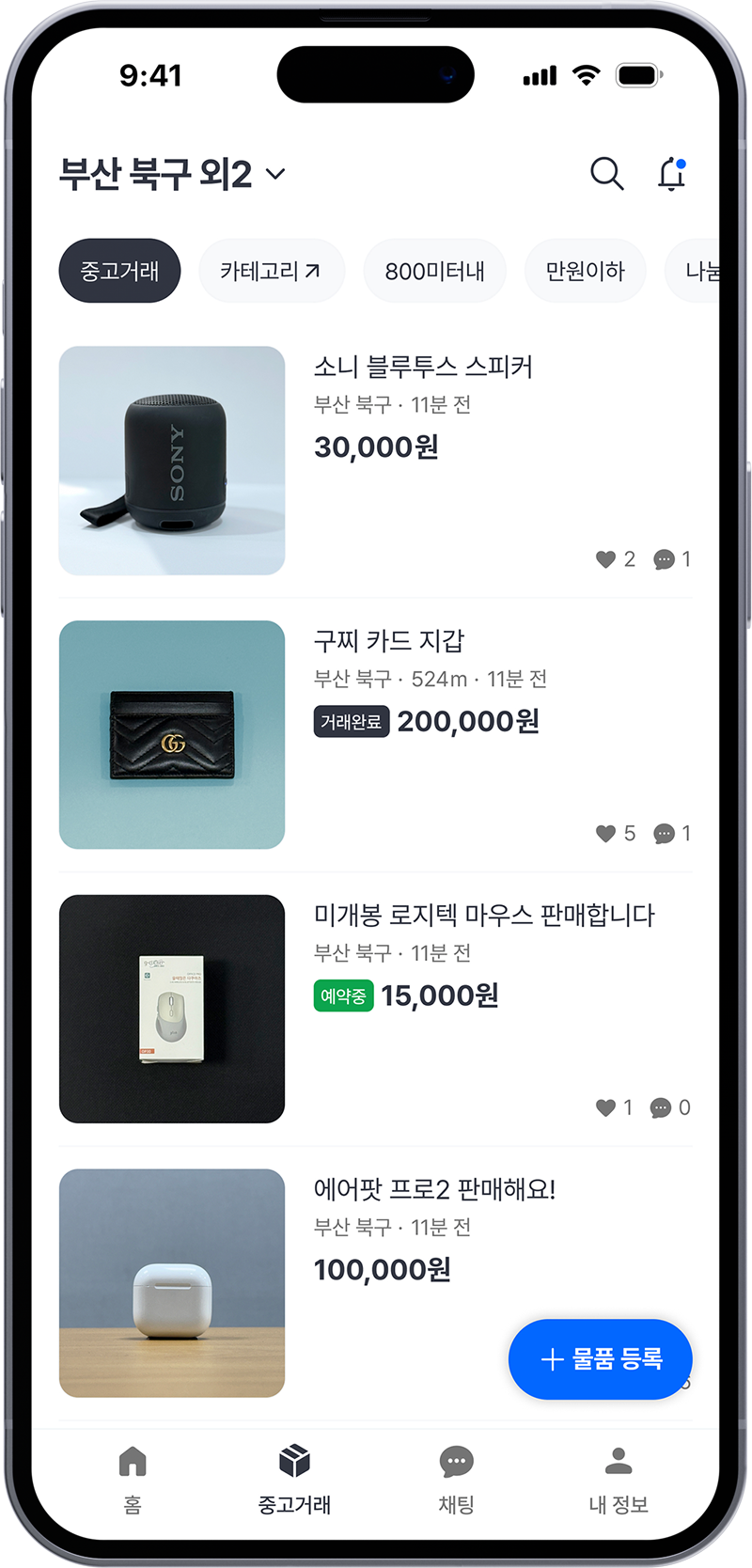Tap the heart icon on 미개봉 로지텍 마우스
Viewport: 752px width, 1568px height.
coord(605,1107)
